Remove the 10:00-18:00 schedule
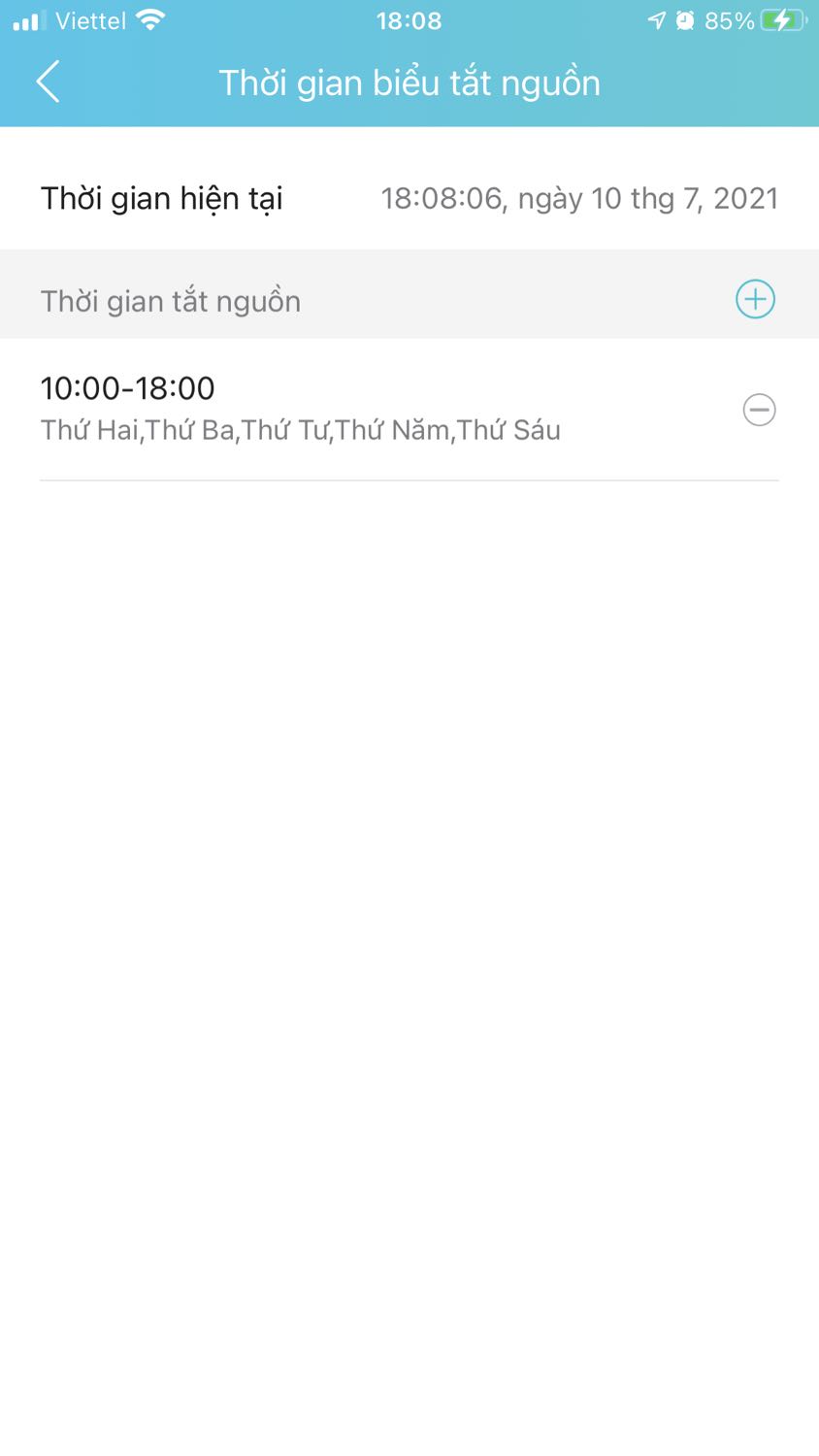Viewport: 819px width, 1456px height. [759, 410]
